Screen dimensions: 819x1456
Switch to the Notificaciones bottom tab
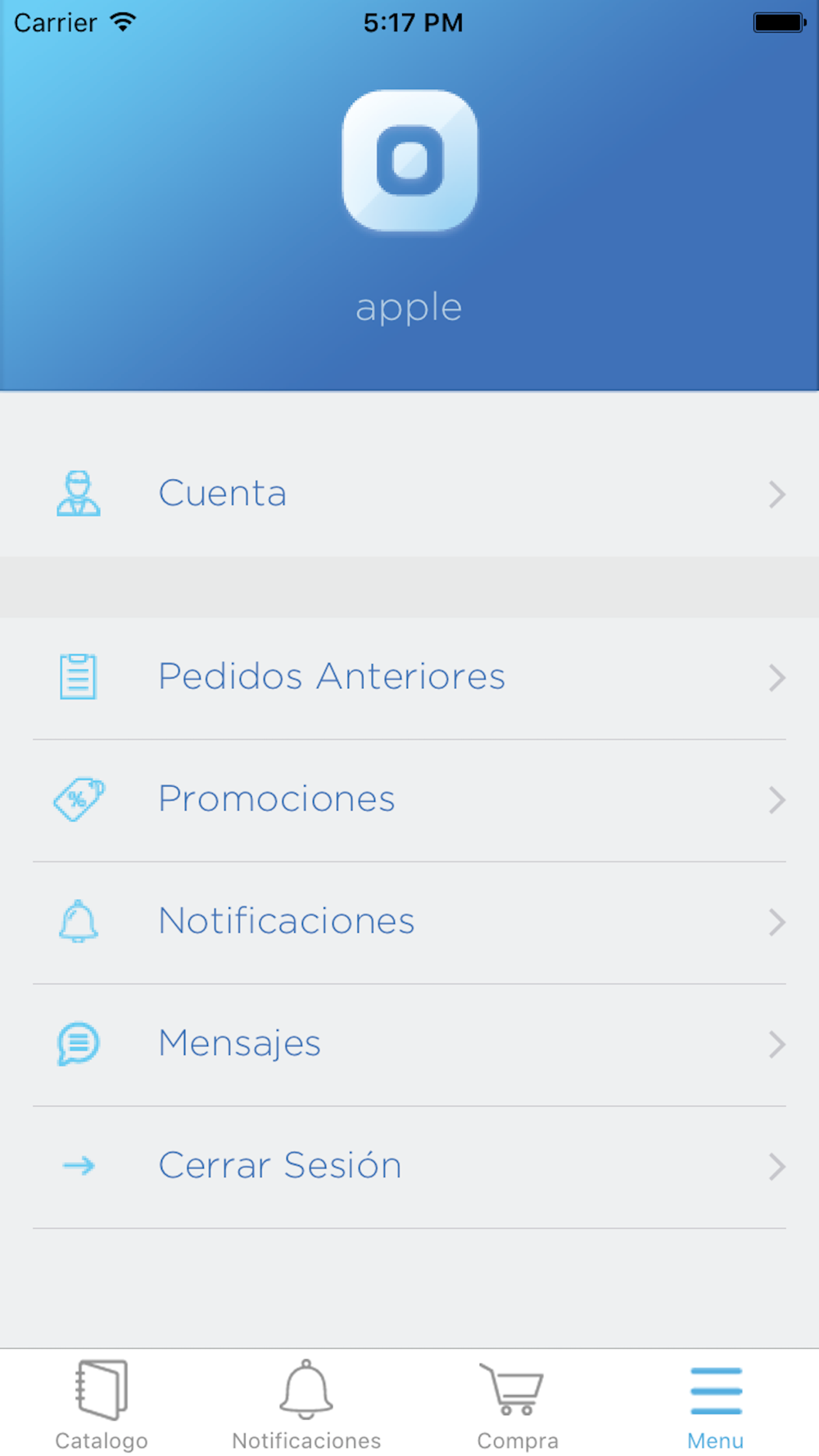point(306,1404)
